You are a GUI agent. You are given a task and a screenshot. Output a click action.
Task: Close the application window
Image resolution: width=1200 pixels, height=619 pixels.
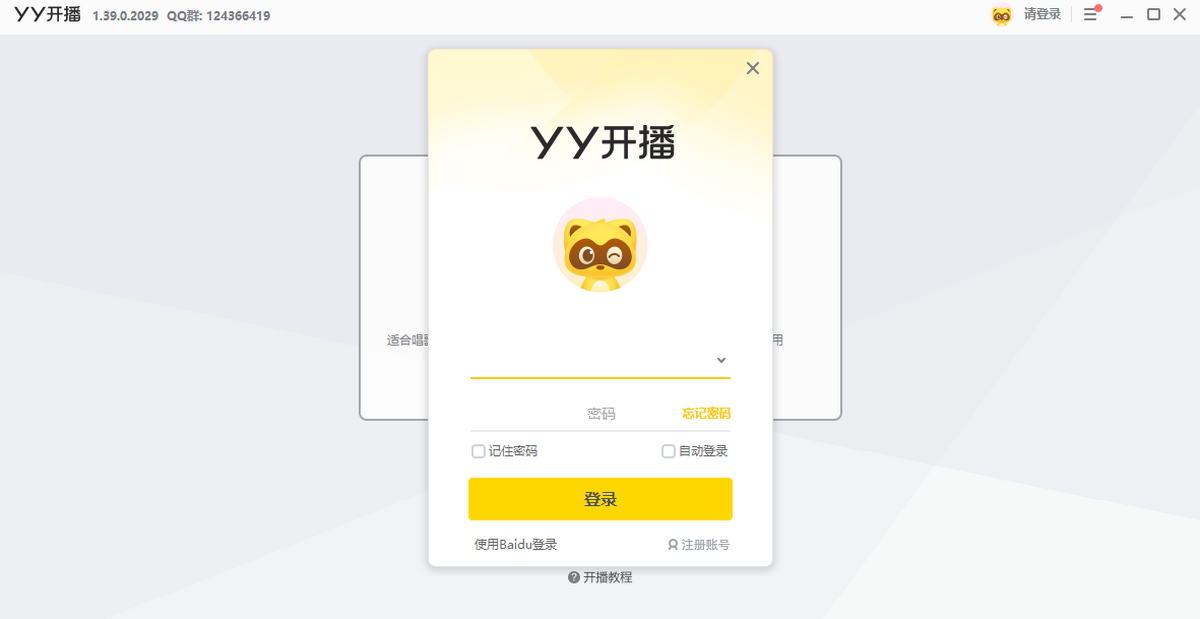(1179, 15)
